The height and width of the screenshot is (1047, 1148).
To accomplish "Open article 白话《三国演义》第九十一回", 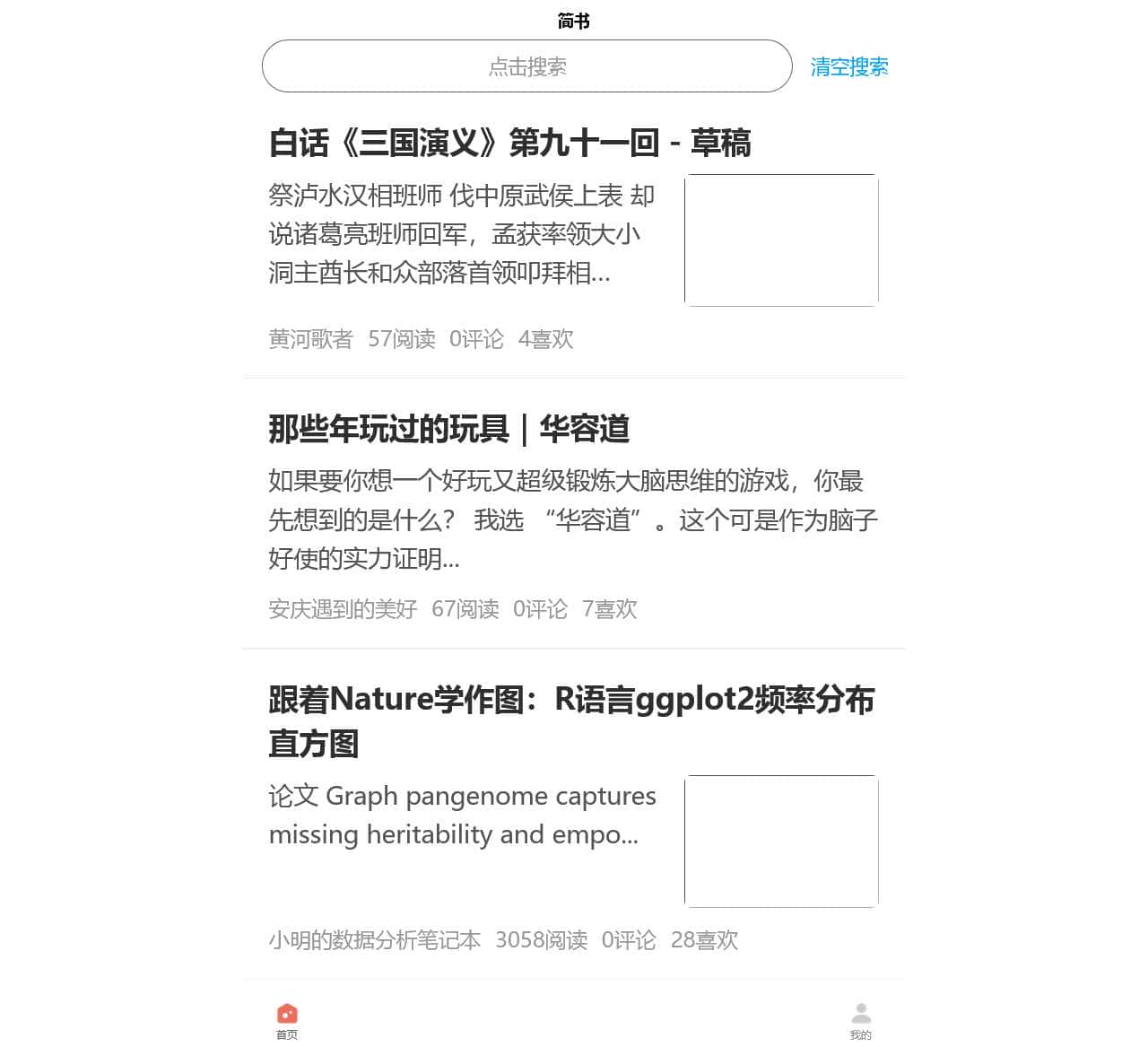I will [x=509, y=143].
